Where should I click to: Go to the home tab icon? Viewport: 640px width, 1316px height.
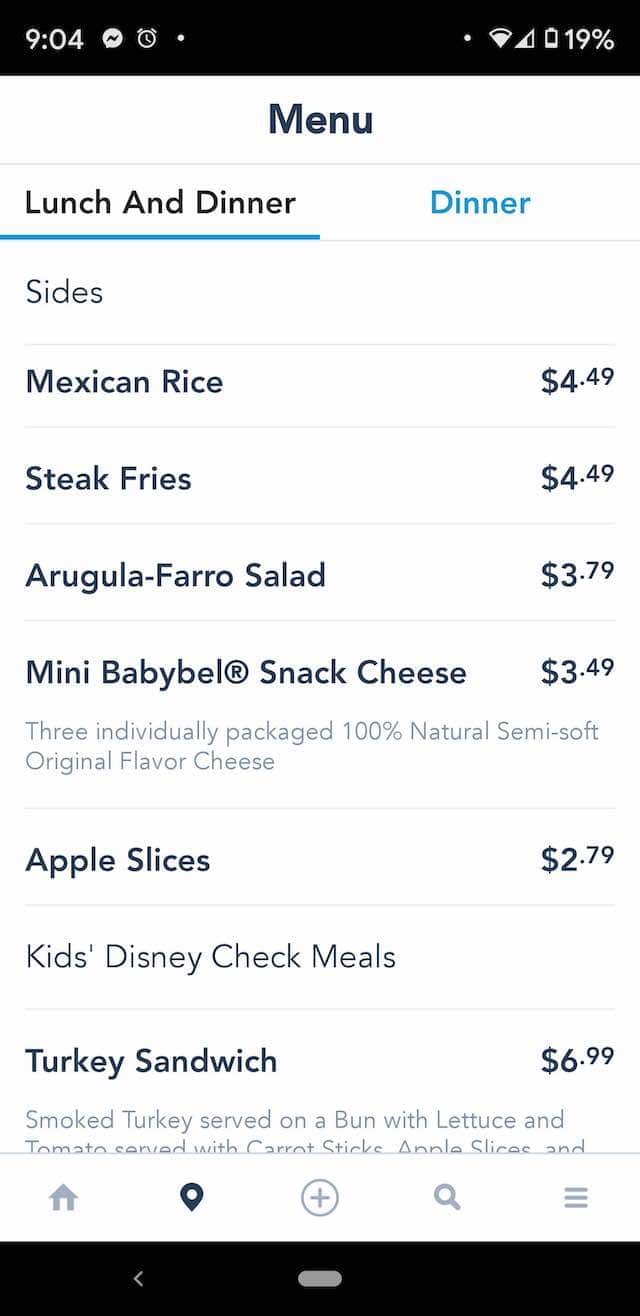coord(64,1197)
